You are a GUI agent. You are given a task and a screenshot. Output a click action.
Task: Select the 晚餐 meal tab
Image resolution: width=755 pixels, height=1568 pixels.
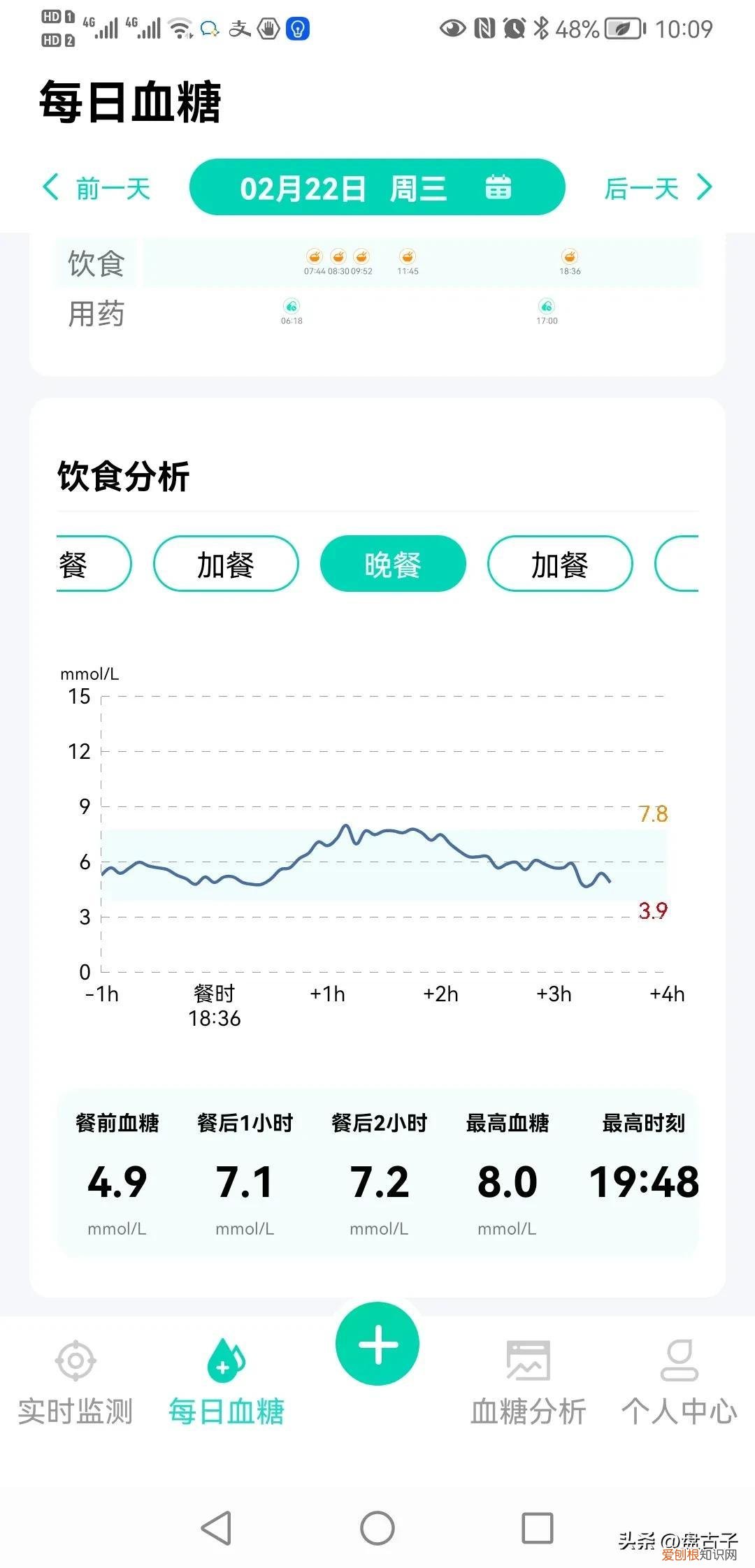393,563
